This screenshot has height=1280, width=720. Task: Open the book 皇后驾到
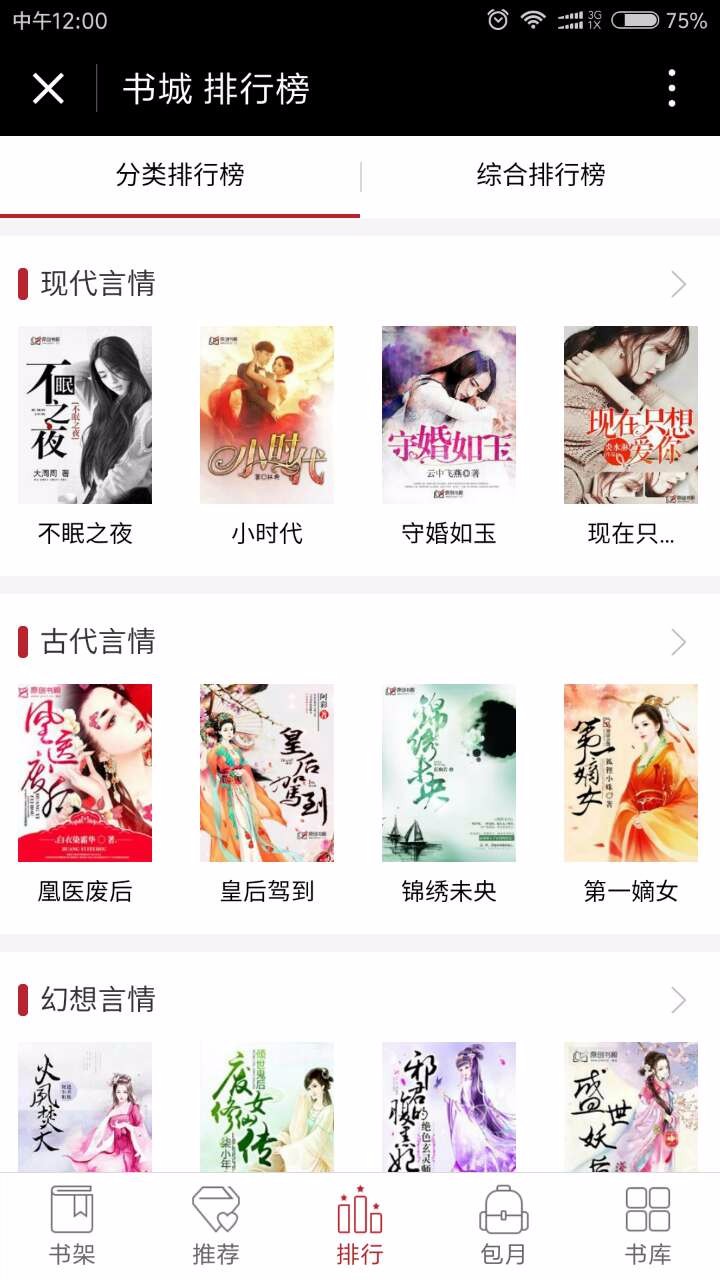click(x=267, y=773)
